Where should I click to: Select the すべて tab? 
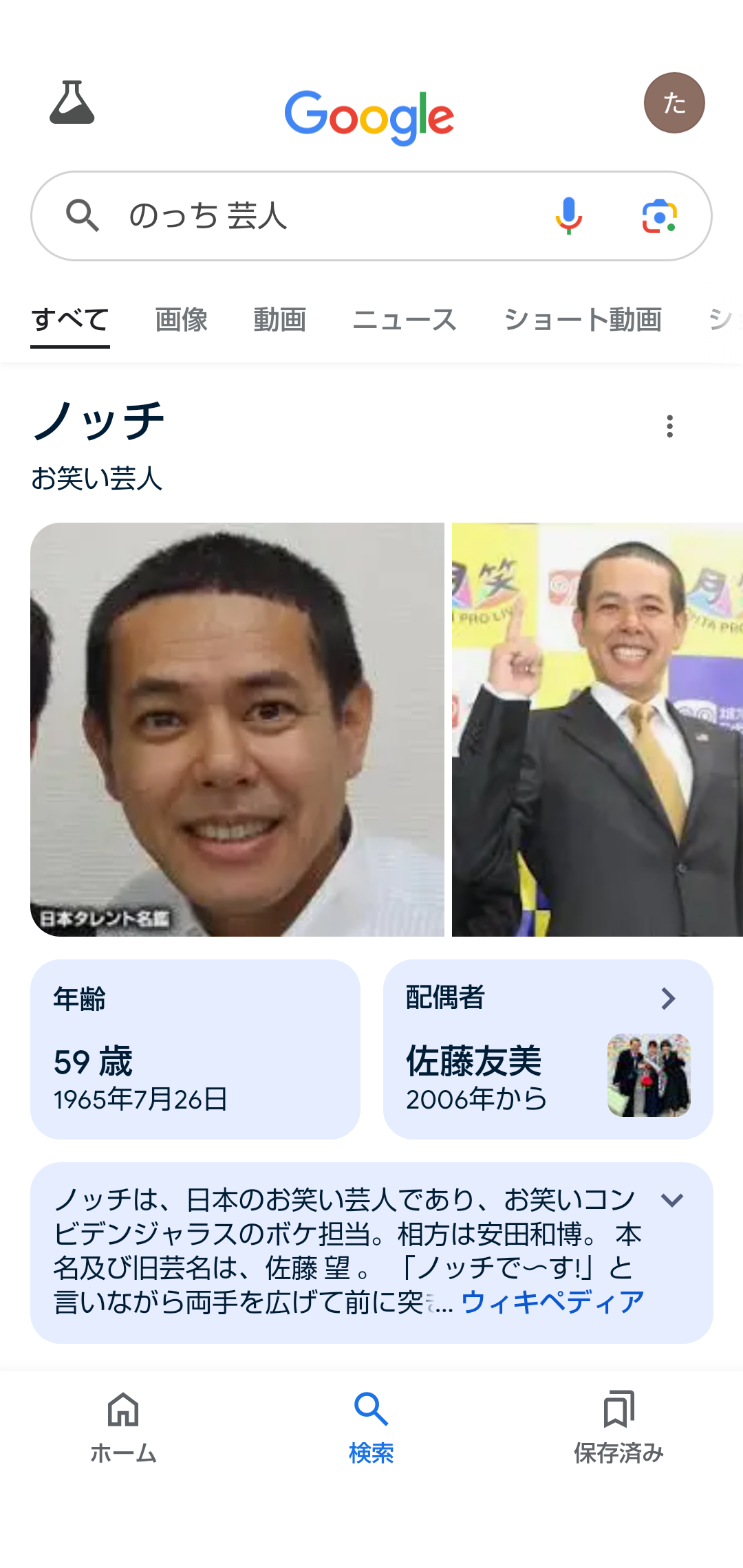click(70, 320)
